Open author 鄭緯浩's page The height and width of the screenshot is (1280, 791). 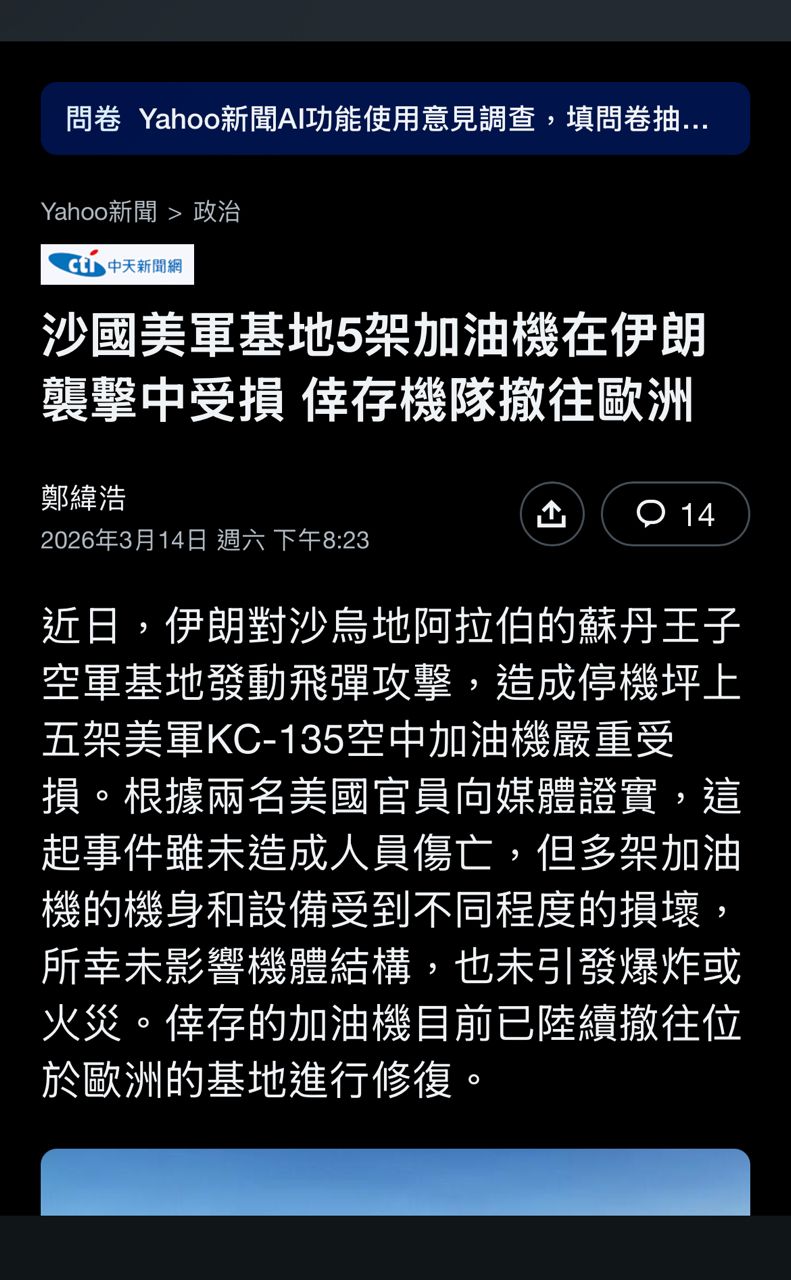click(83, 498)
